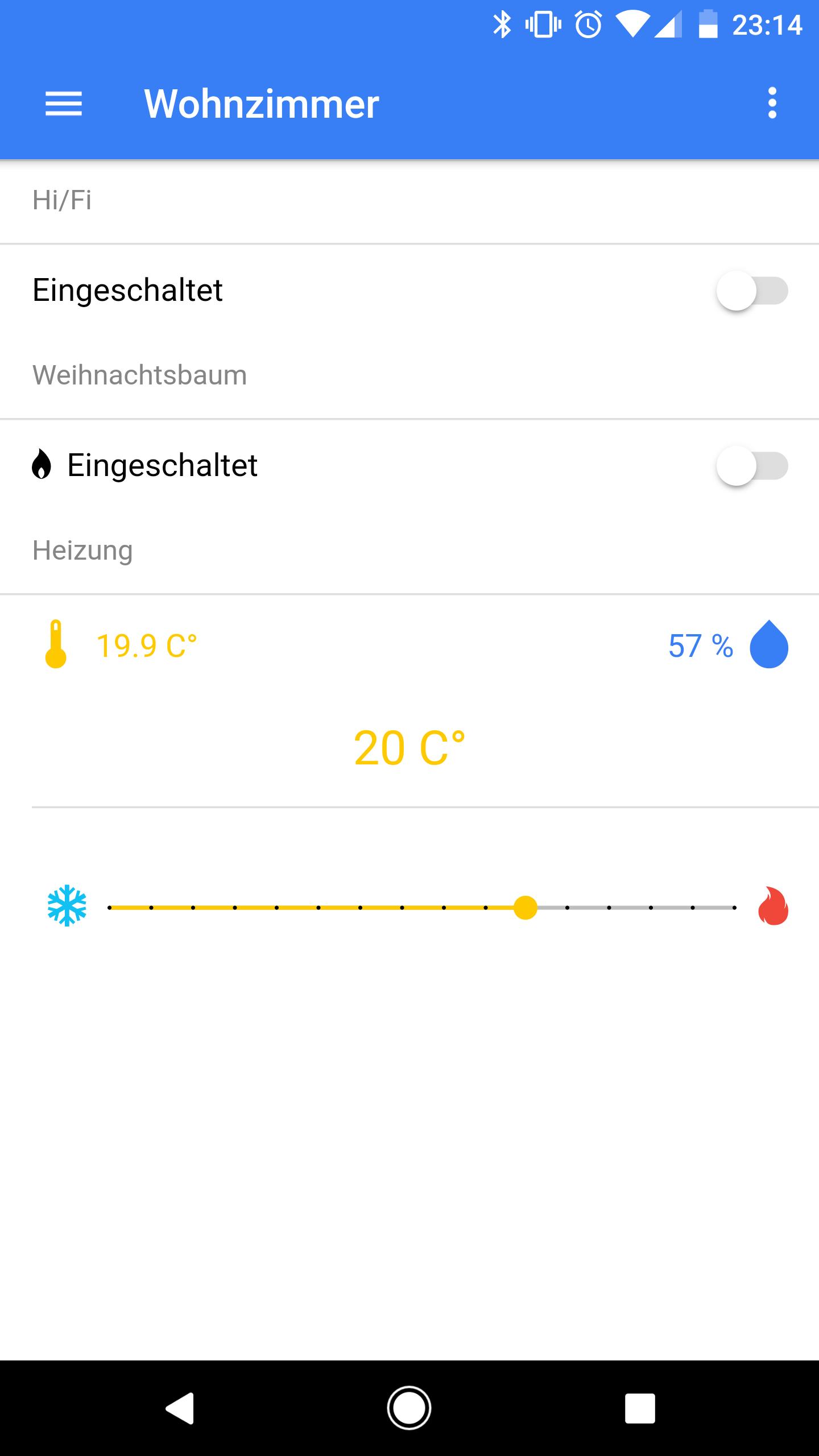
Task: Tap the yellow handle of the Heizung temperature slider
Action: click(x=525, y=907)
